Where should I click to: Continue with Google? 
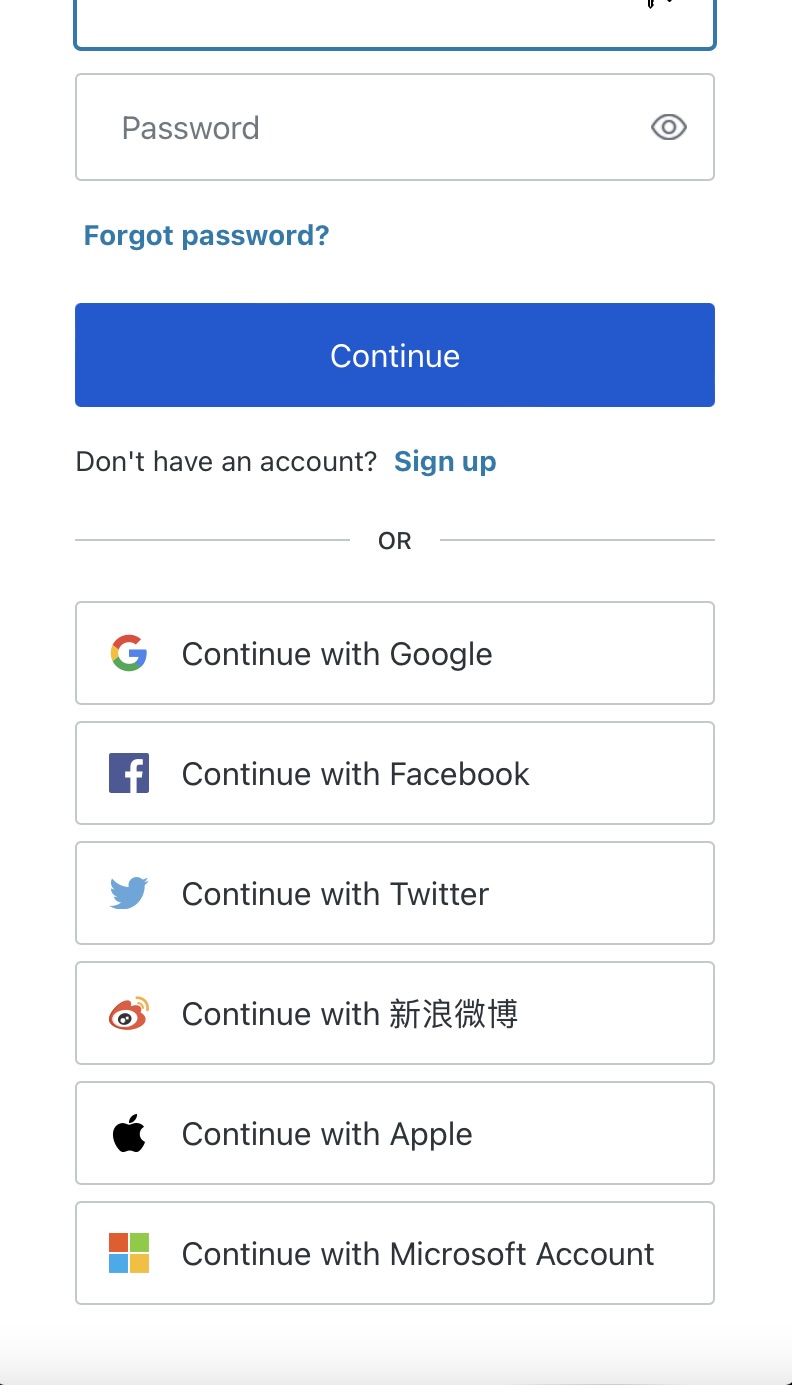point(395,653)
